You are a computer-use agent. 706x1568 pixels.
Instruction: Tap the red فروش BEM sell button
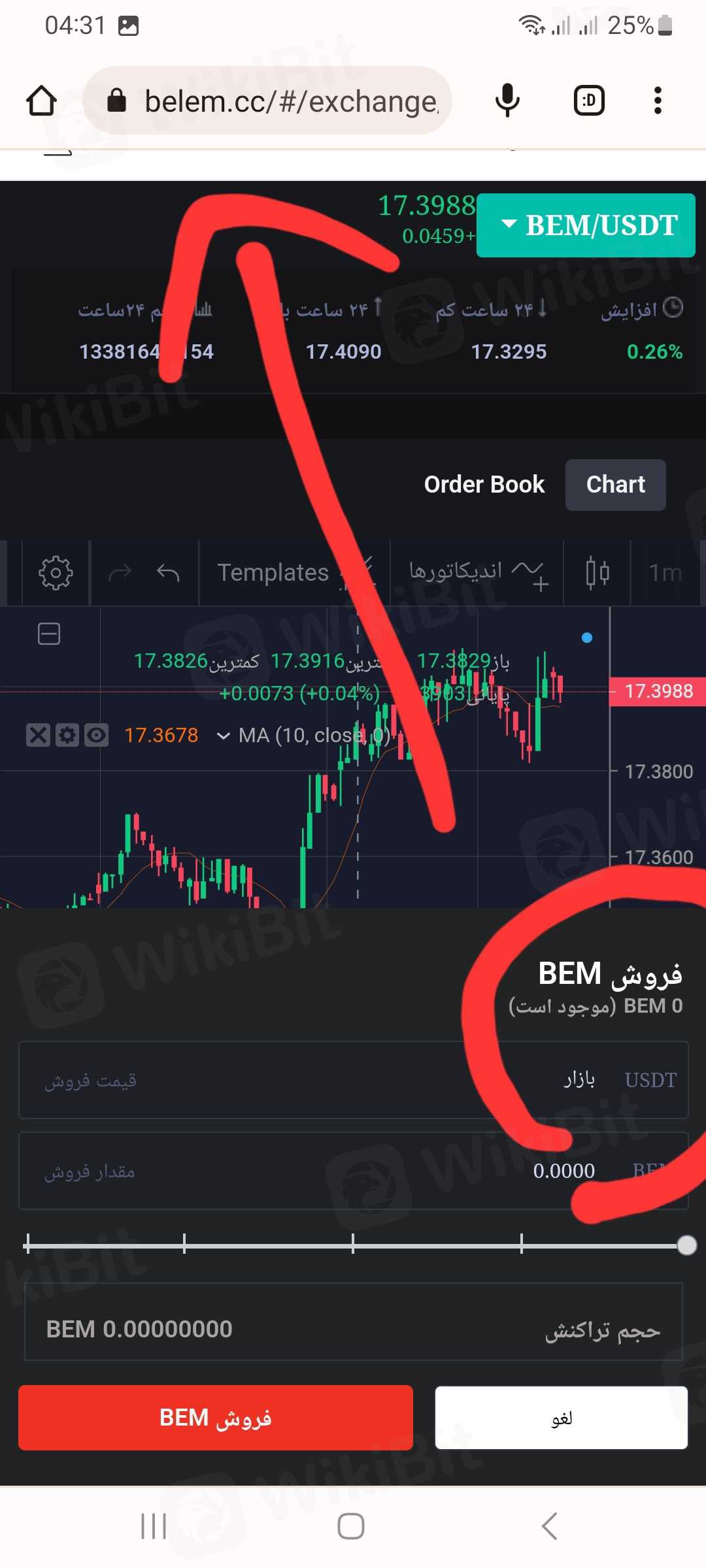click(216, 1418)
